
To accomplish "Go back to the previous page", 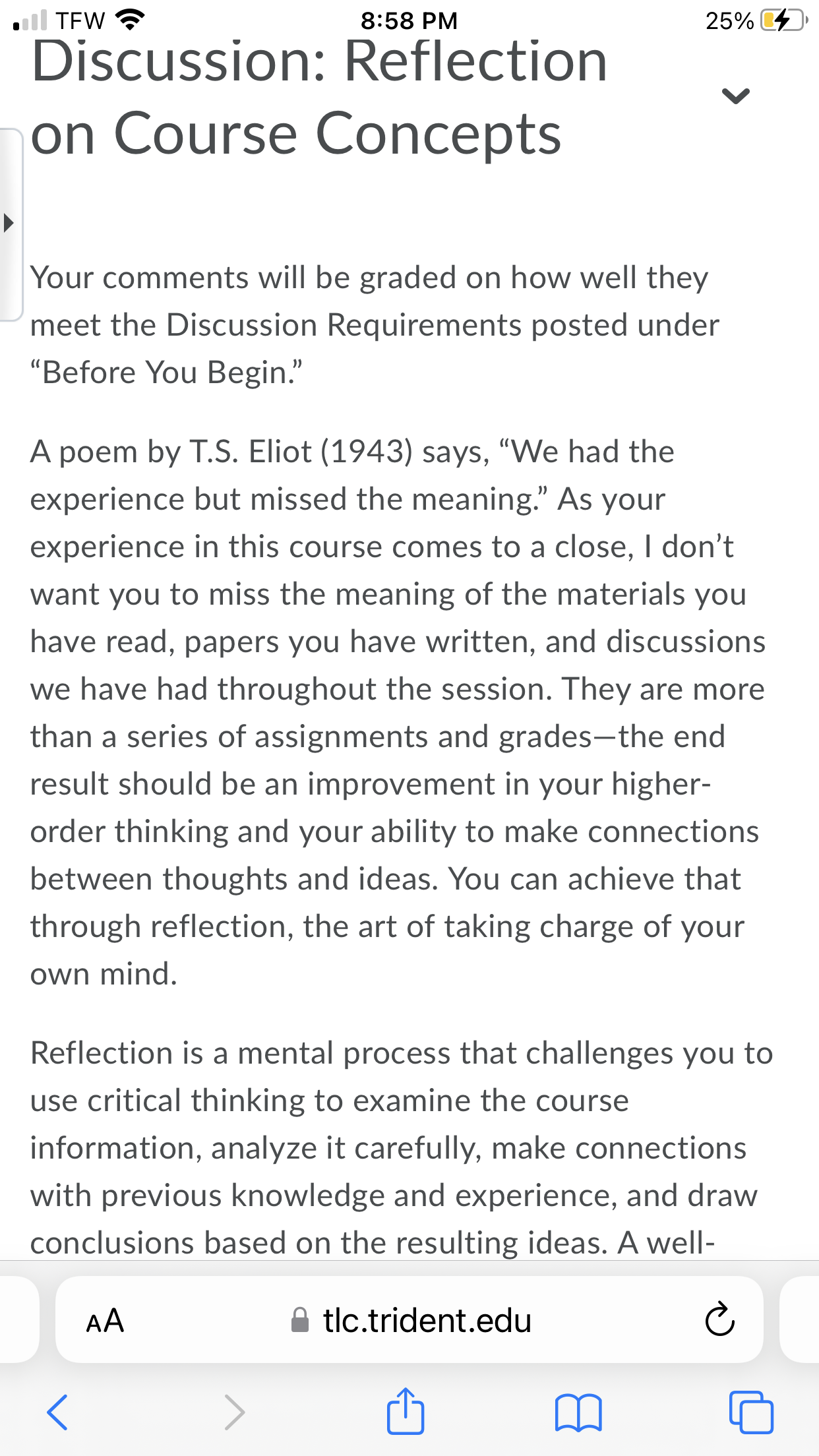I will (x=57, y=1412).
